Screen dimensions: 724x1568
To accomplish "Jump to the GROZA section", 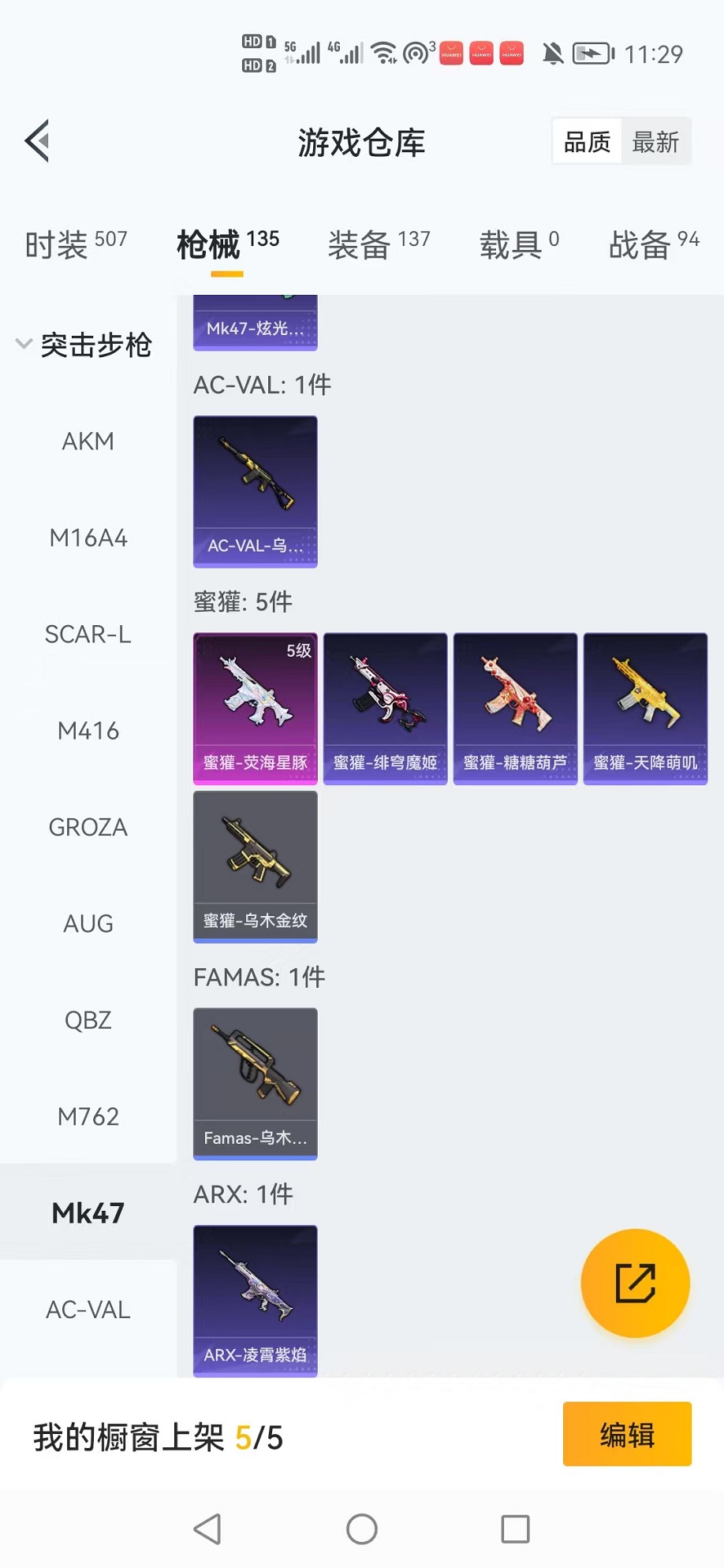I will (x=88, y=827).
